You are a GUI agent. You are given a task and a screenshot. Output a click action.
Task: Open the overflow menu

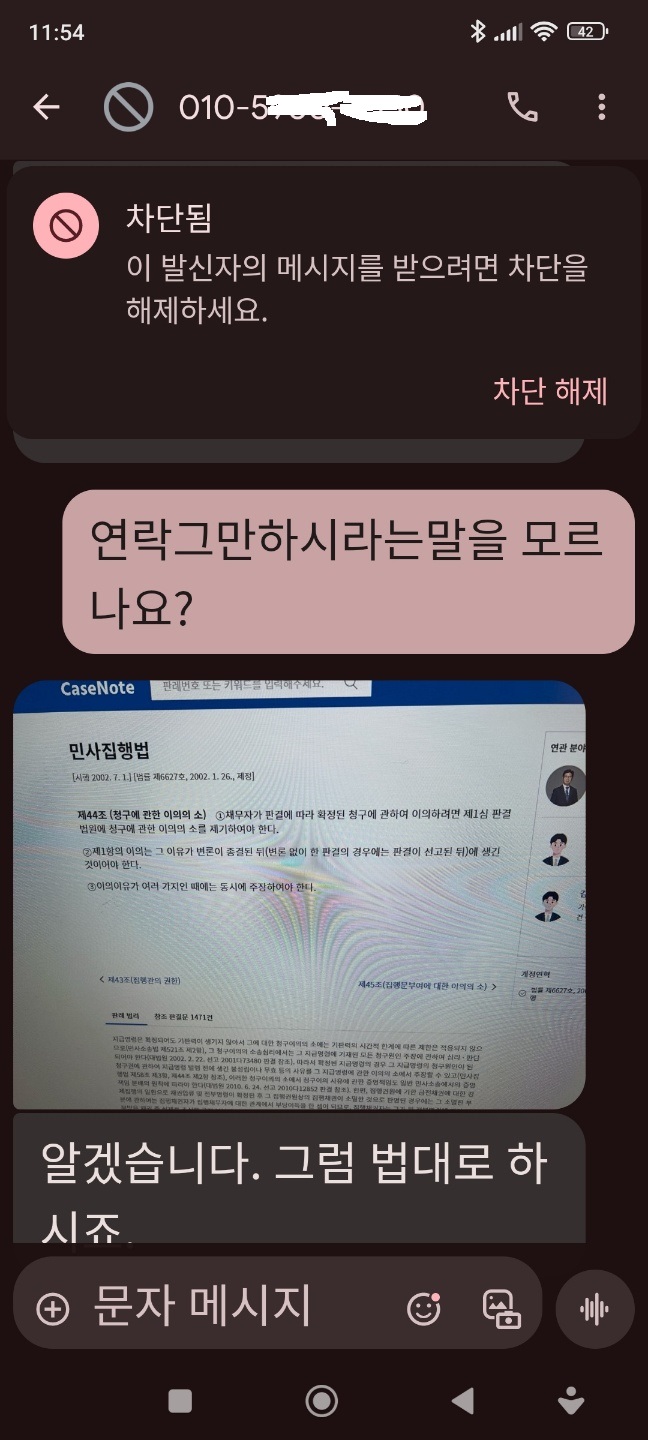pos(601,107)
